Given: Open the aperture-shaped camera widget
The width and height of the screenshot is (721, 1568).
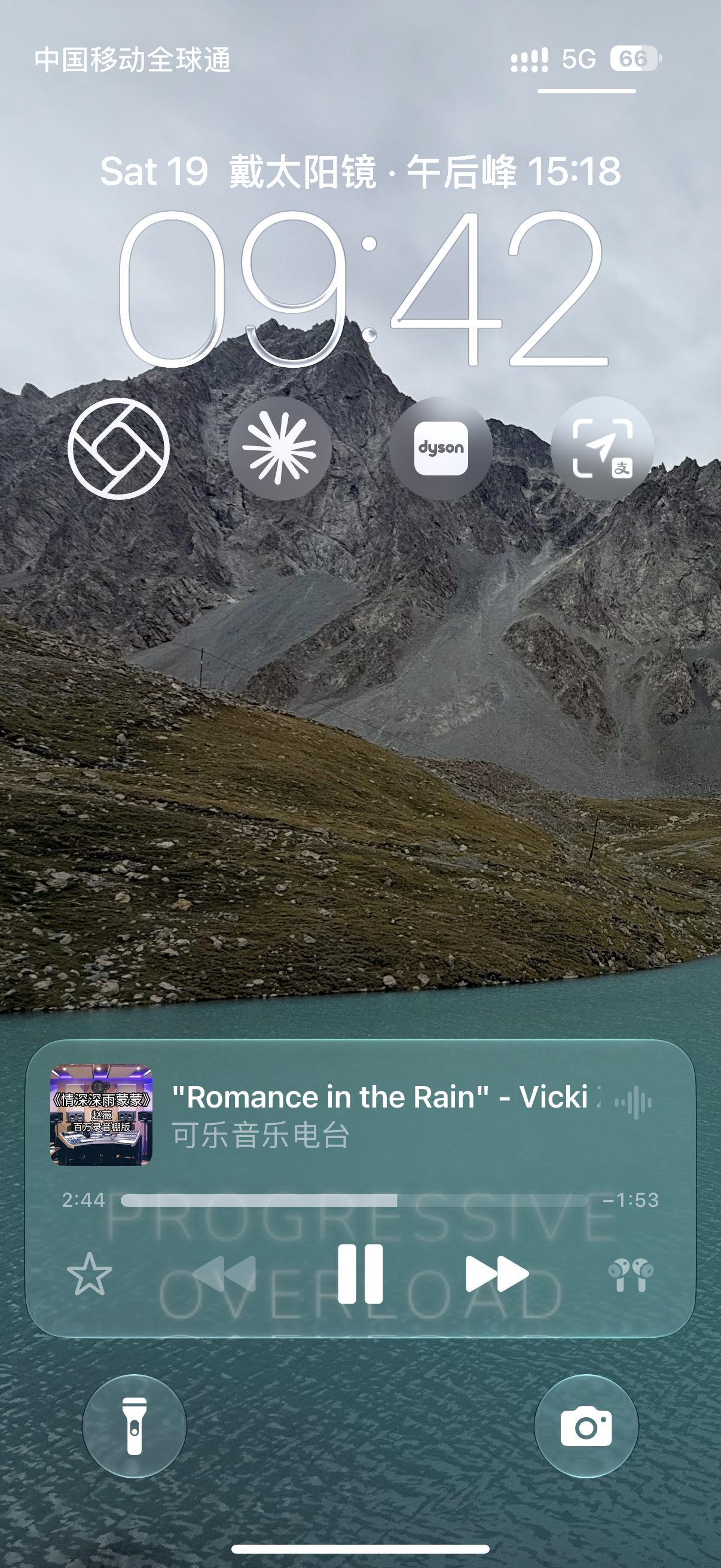Looking at the screenshot, I should point(118,449).
